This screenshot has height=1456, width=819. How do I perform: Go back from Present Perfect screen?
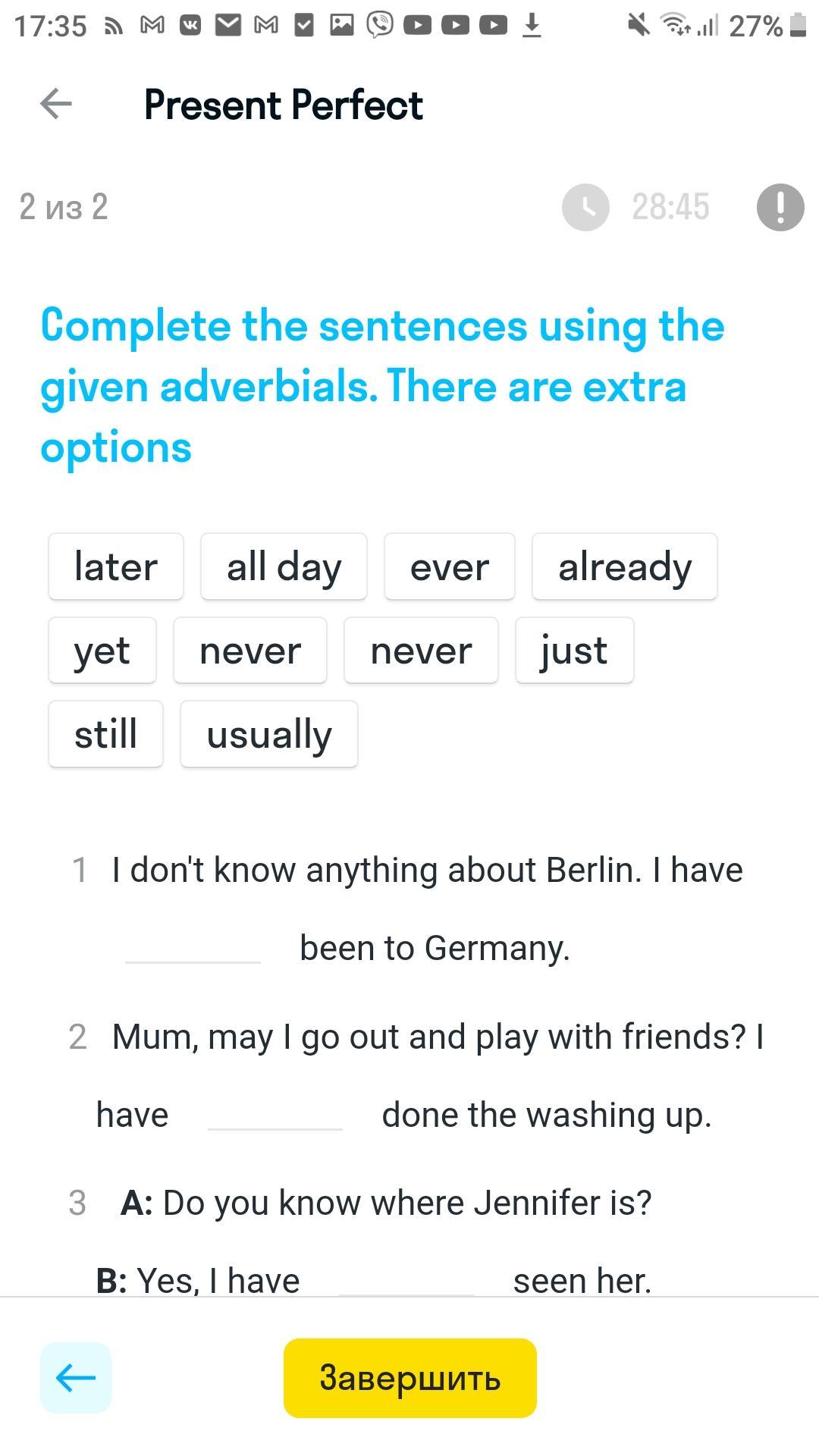pos(56,104)
